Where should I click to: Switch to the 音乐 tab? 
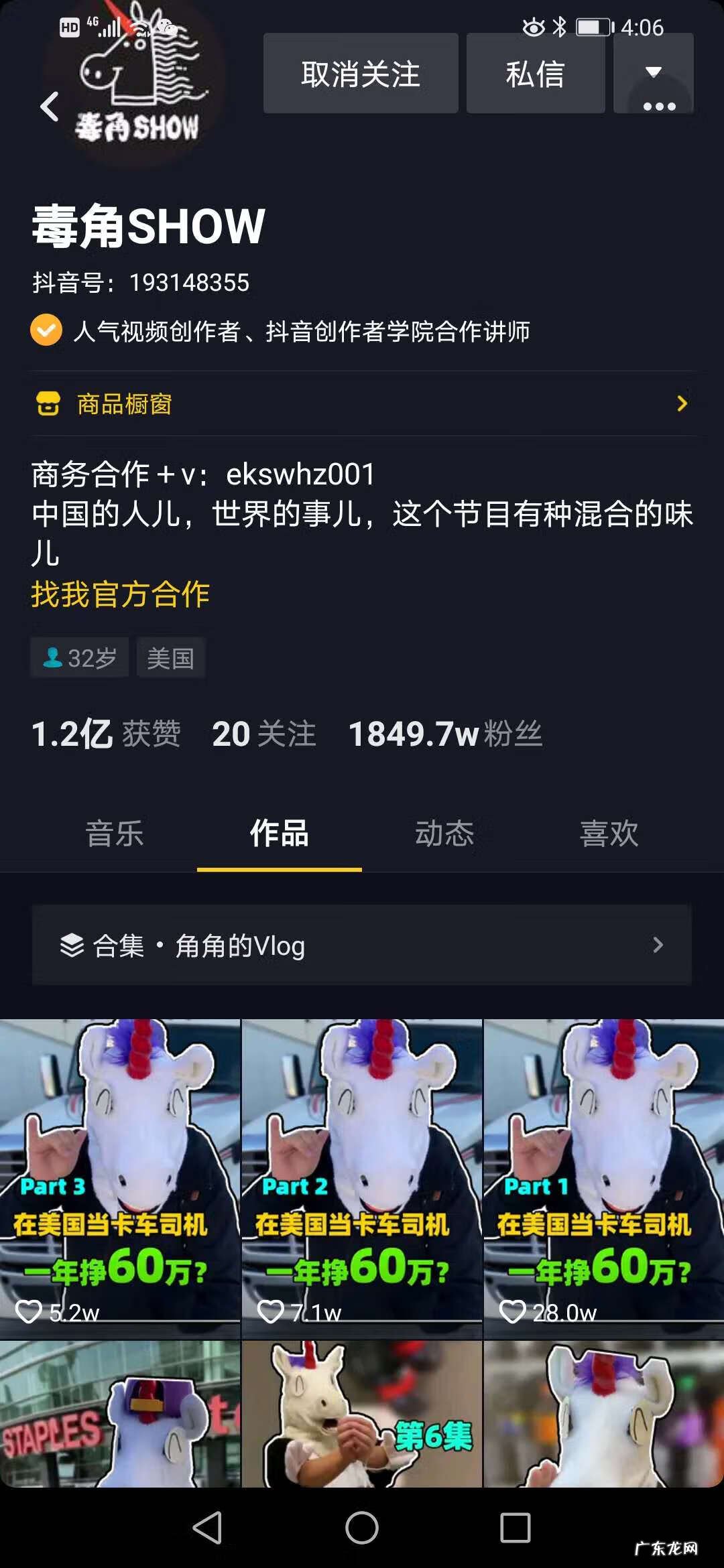[115, 834]
